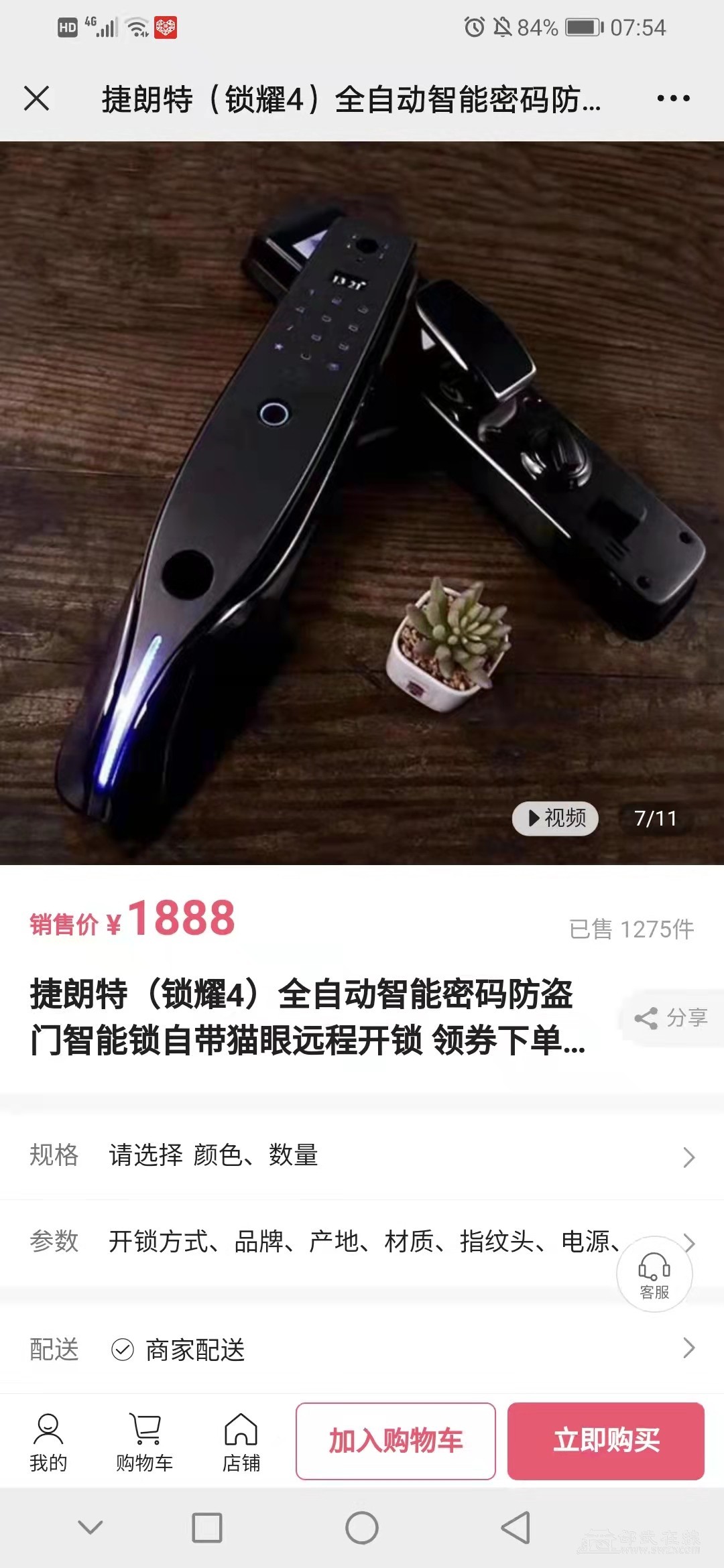Close the product page with the X

pos(37,99)
